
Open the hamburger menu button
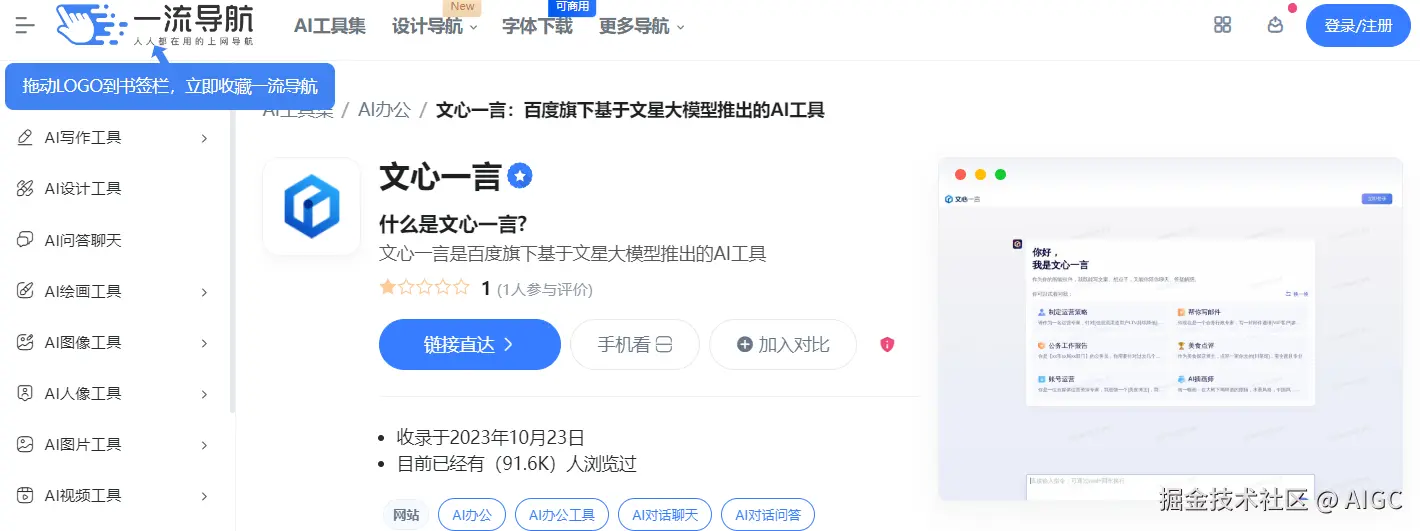coord(25,26)
